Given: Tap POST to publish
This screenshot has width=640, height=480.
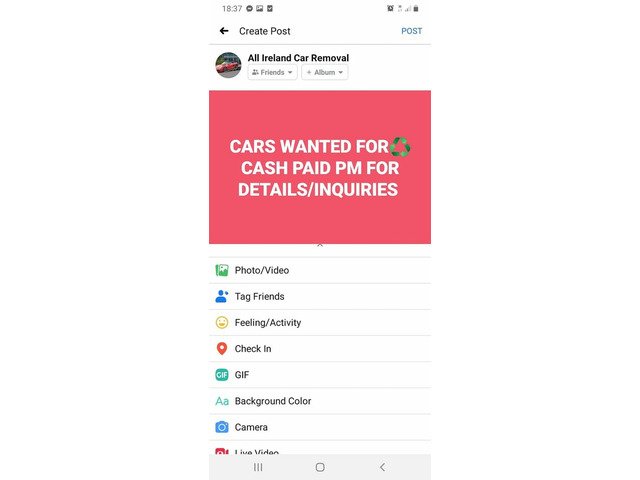Looking at the screenshot, I should pos(411,31).
